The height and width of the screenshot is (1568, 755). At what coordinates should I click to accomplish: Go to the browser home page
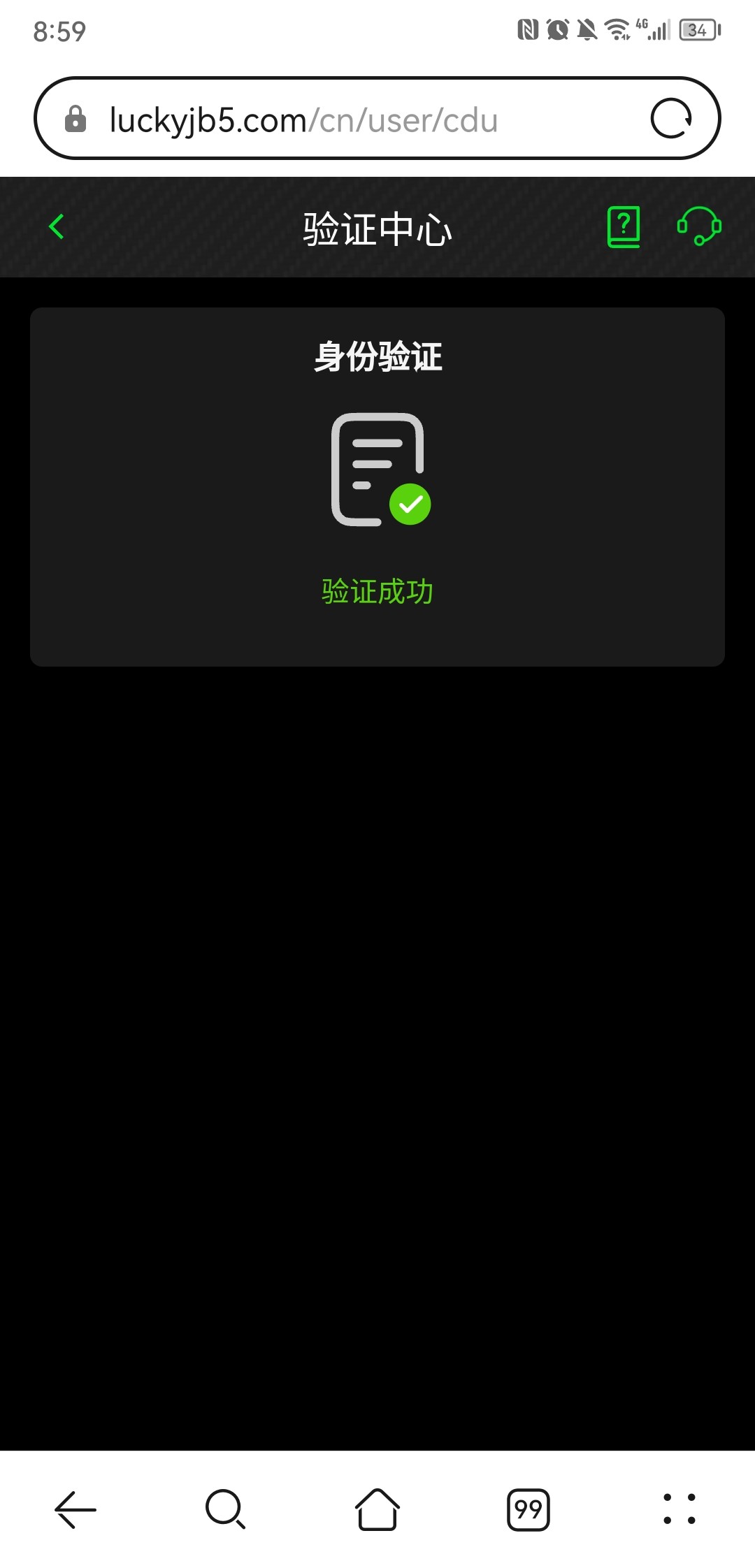click(x=377, y=1509)
